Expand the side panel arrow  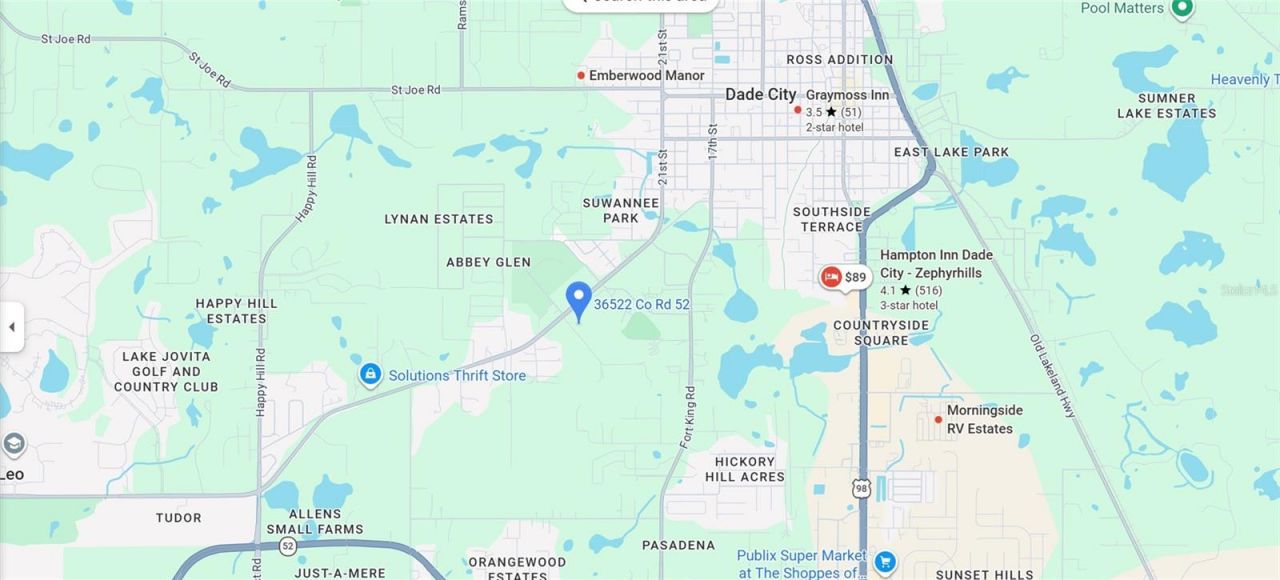pos(12,327)
